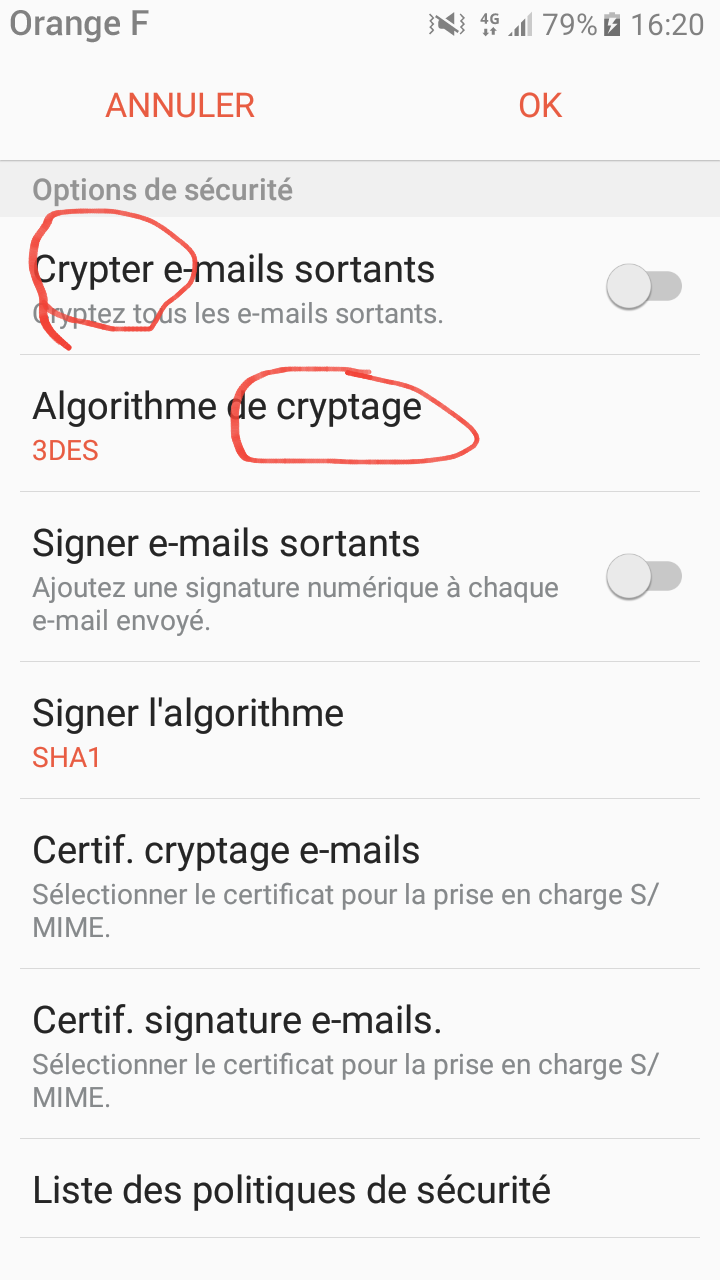Select Certif. cryptage e-mails row

tap(360, 884)
